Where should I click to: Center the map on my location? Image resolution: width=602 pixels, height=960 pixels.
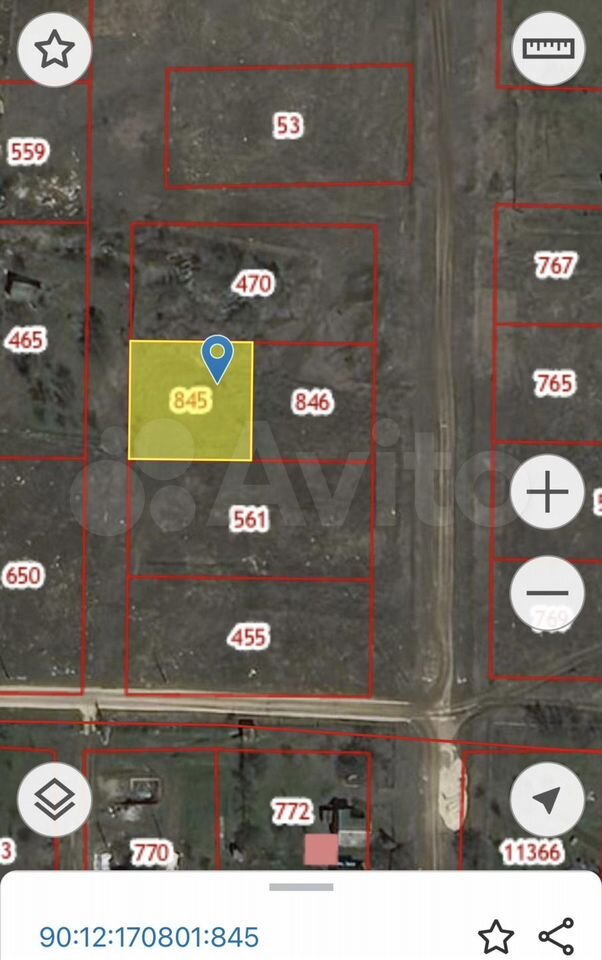click(x=548, y=799)
